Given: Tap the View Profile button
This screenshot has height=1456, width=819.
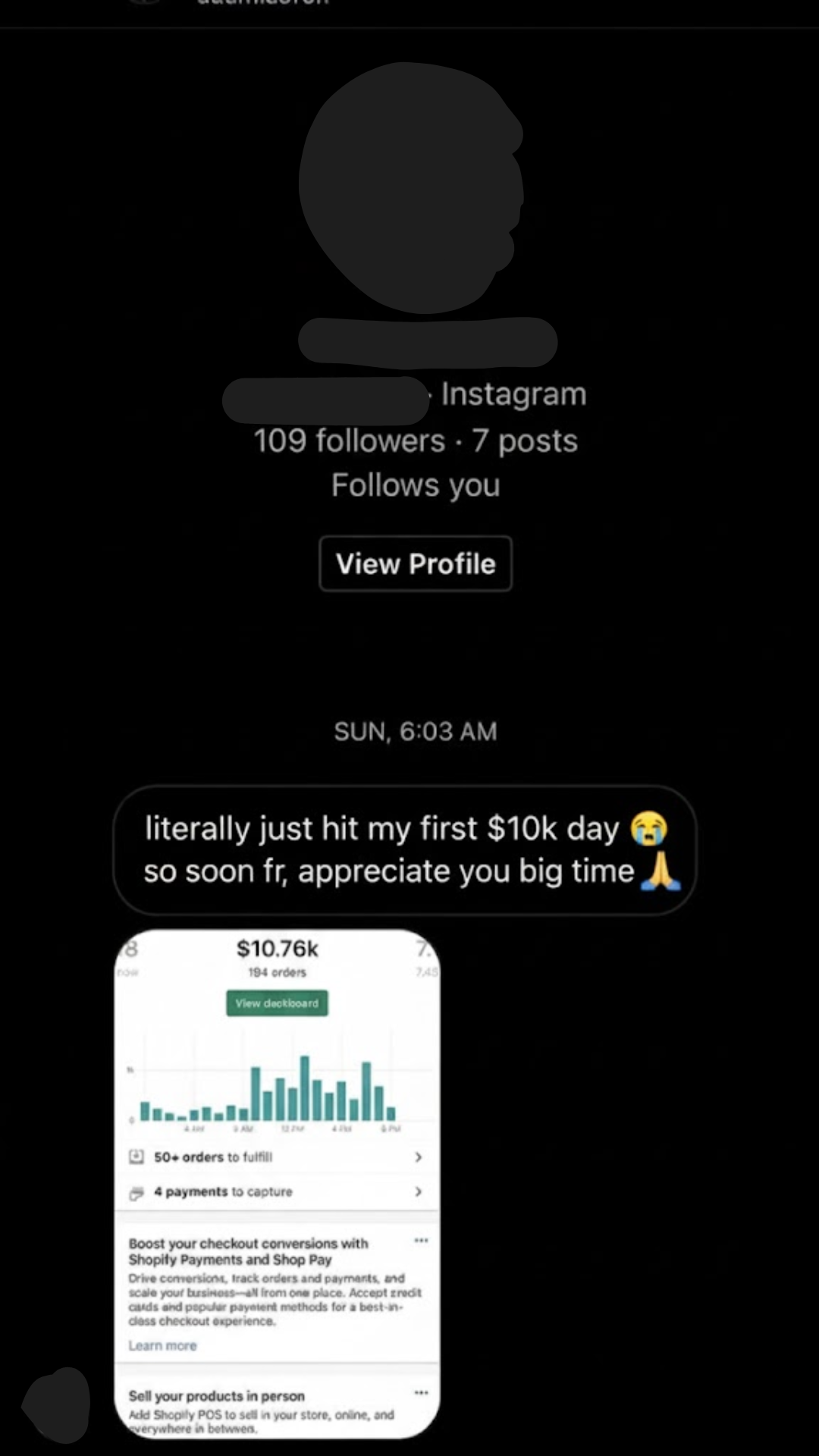Looking at the screenshot, I should [415, 563].
